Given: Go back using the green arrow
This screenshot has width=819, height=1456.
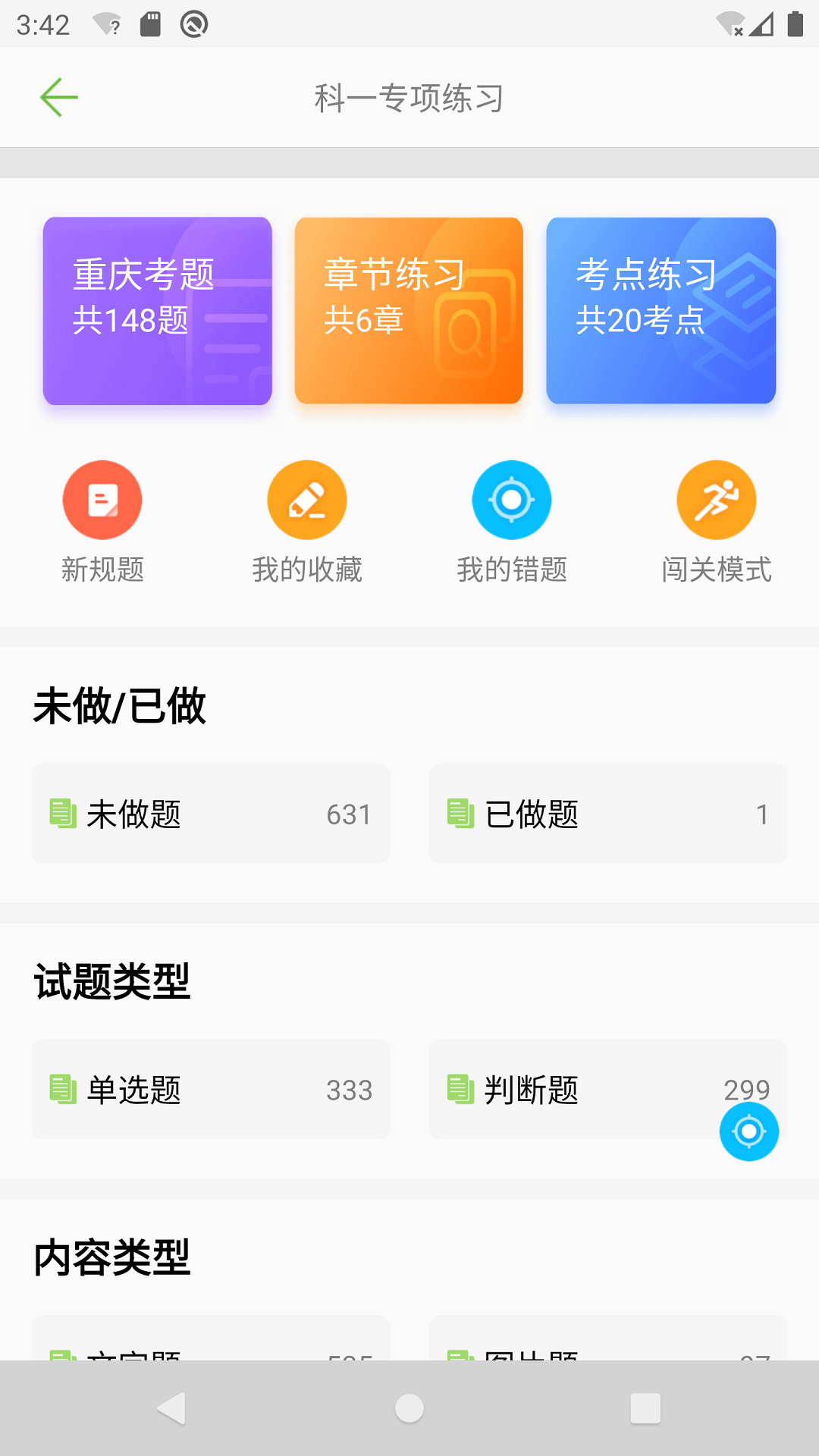Looking at the screenshot, I should [59, 98].
